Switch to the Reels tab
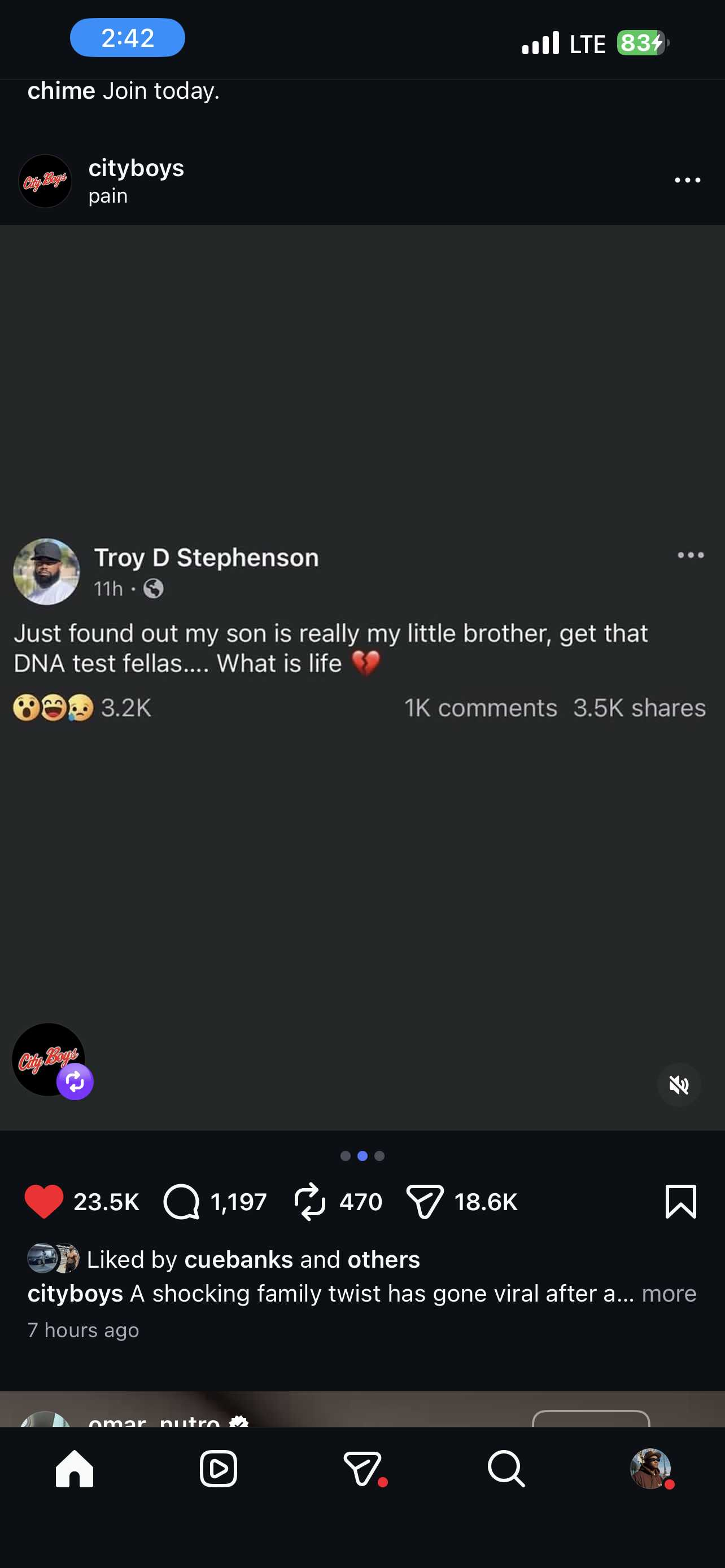The image size is (725, 1568). (218, 1468)
